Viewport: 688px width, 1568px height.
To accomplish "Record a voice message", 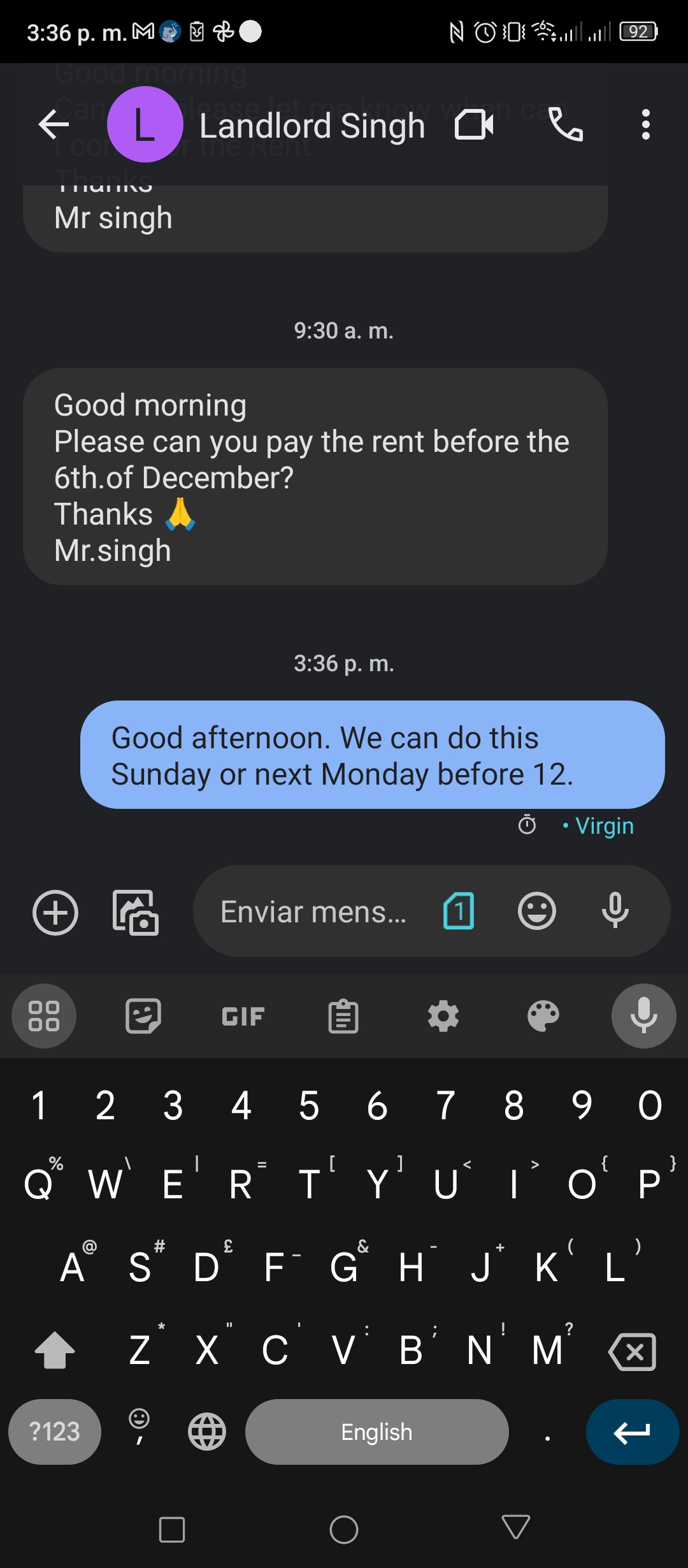I will coord(615,911).
